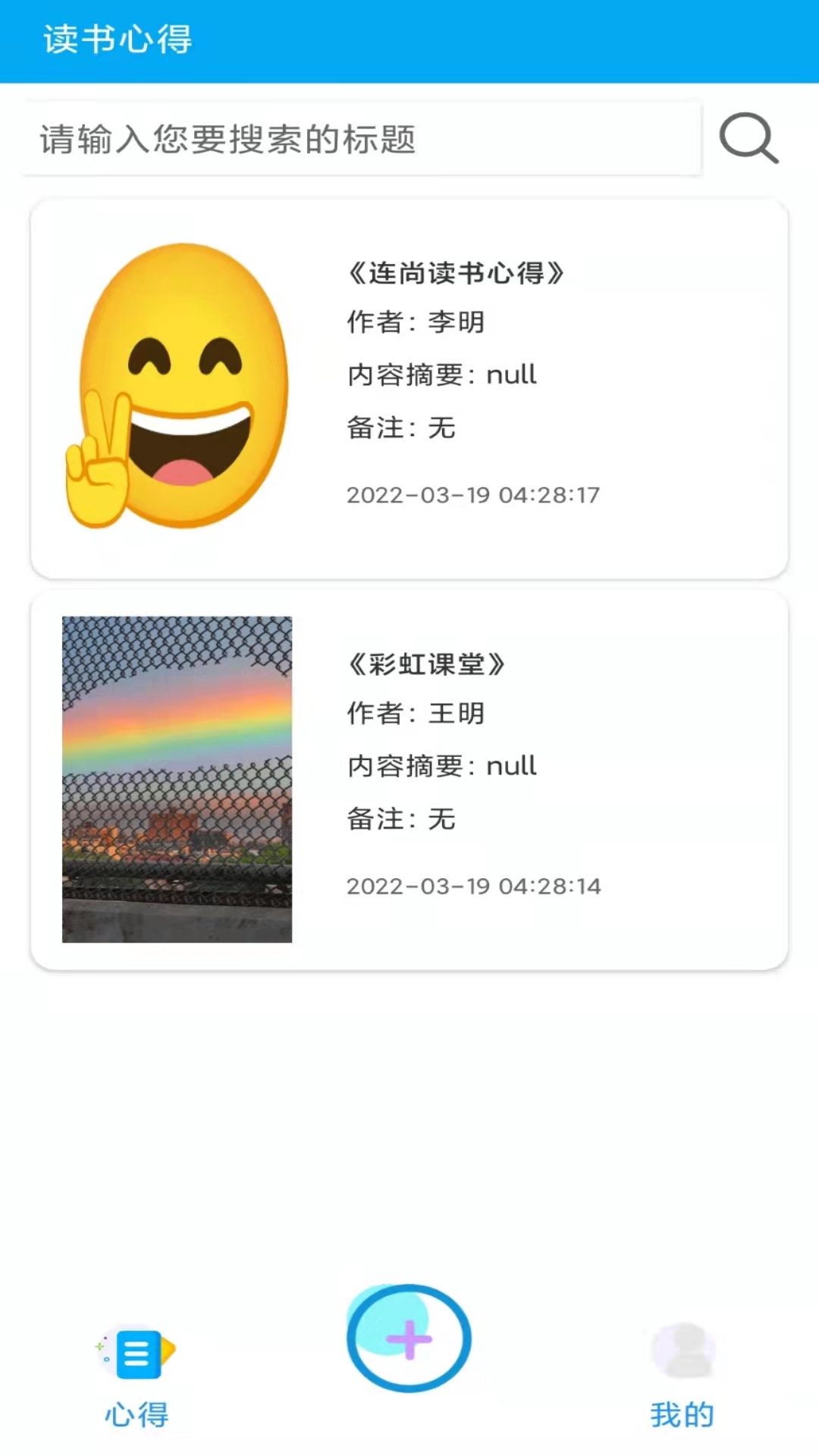Tap the plus button to add a new entry
Image resolution: width=819 pixels, height=1456 pixels.
click(409, 1338)
